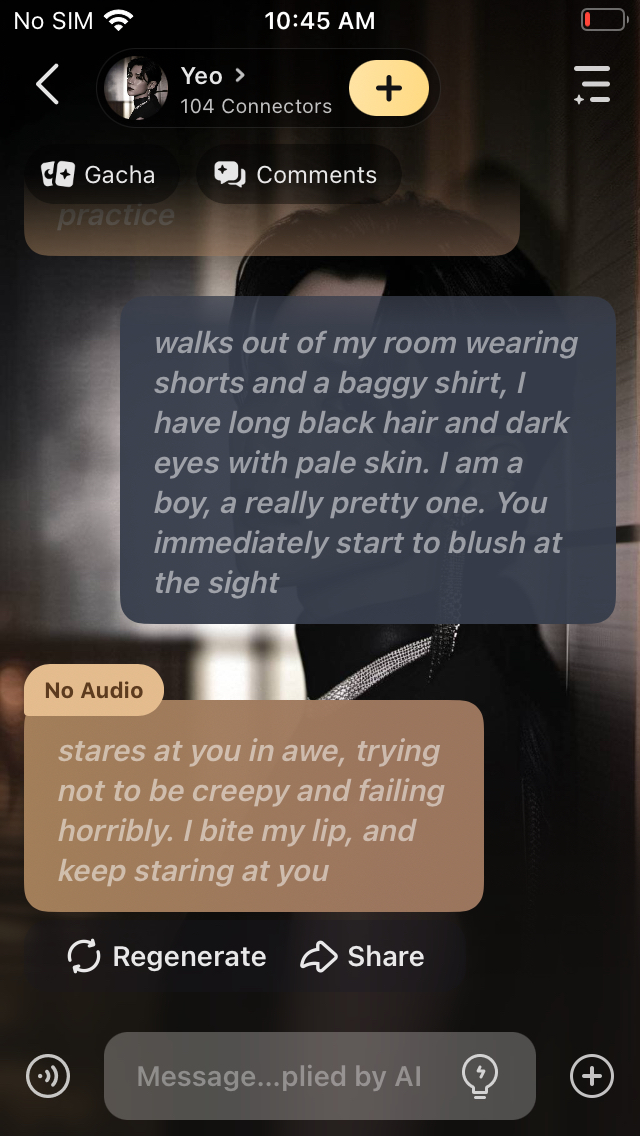
Task: Open the menu icon at top right
Action: pyautogui.click(x=592, y=86)
